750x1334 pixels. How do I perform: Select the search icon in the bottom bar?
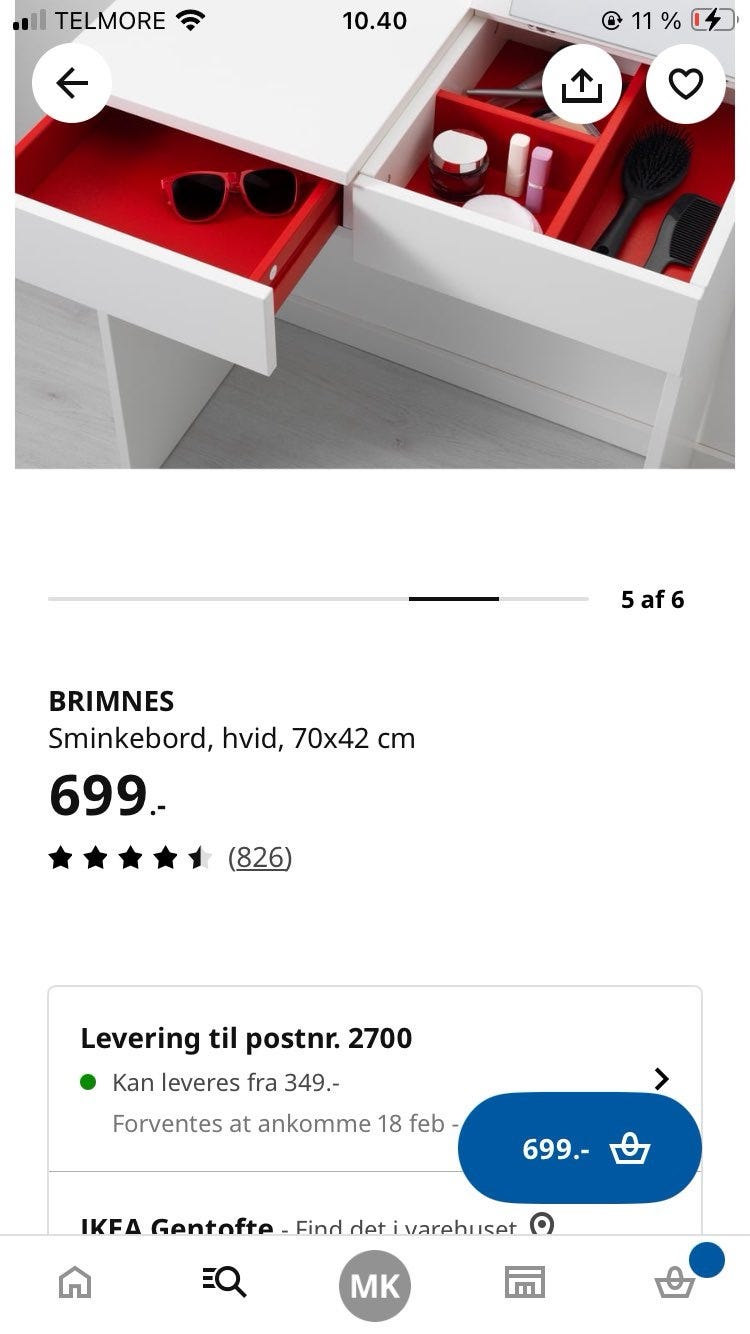(225, 1283)
